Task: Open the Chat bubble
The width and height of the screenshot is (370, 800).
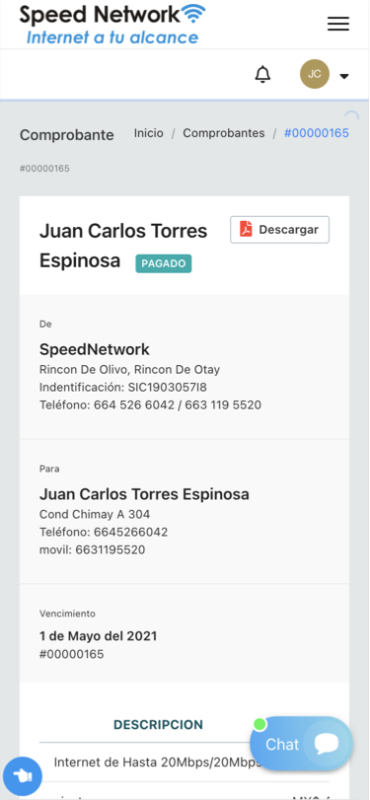Action: [301, 744]
